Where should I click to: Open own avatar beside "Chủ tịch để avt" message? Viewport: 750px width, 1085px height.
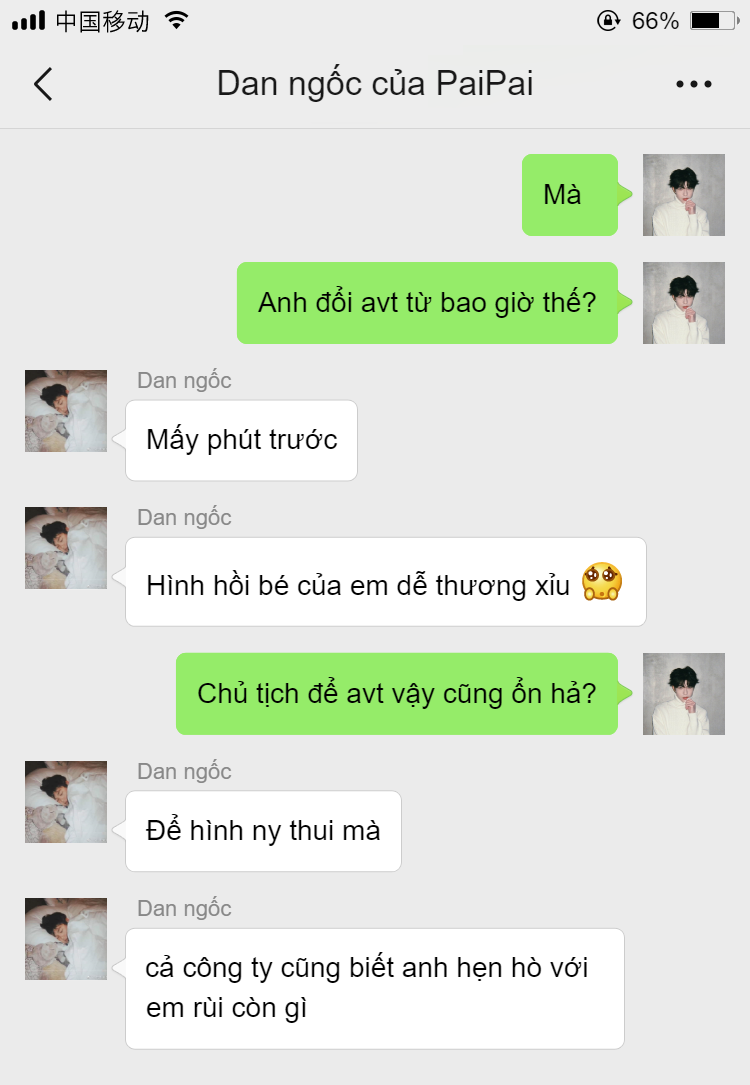[x=683, y=694]
